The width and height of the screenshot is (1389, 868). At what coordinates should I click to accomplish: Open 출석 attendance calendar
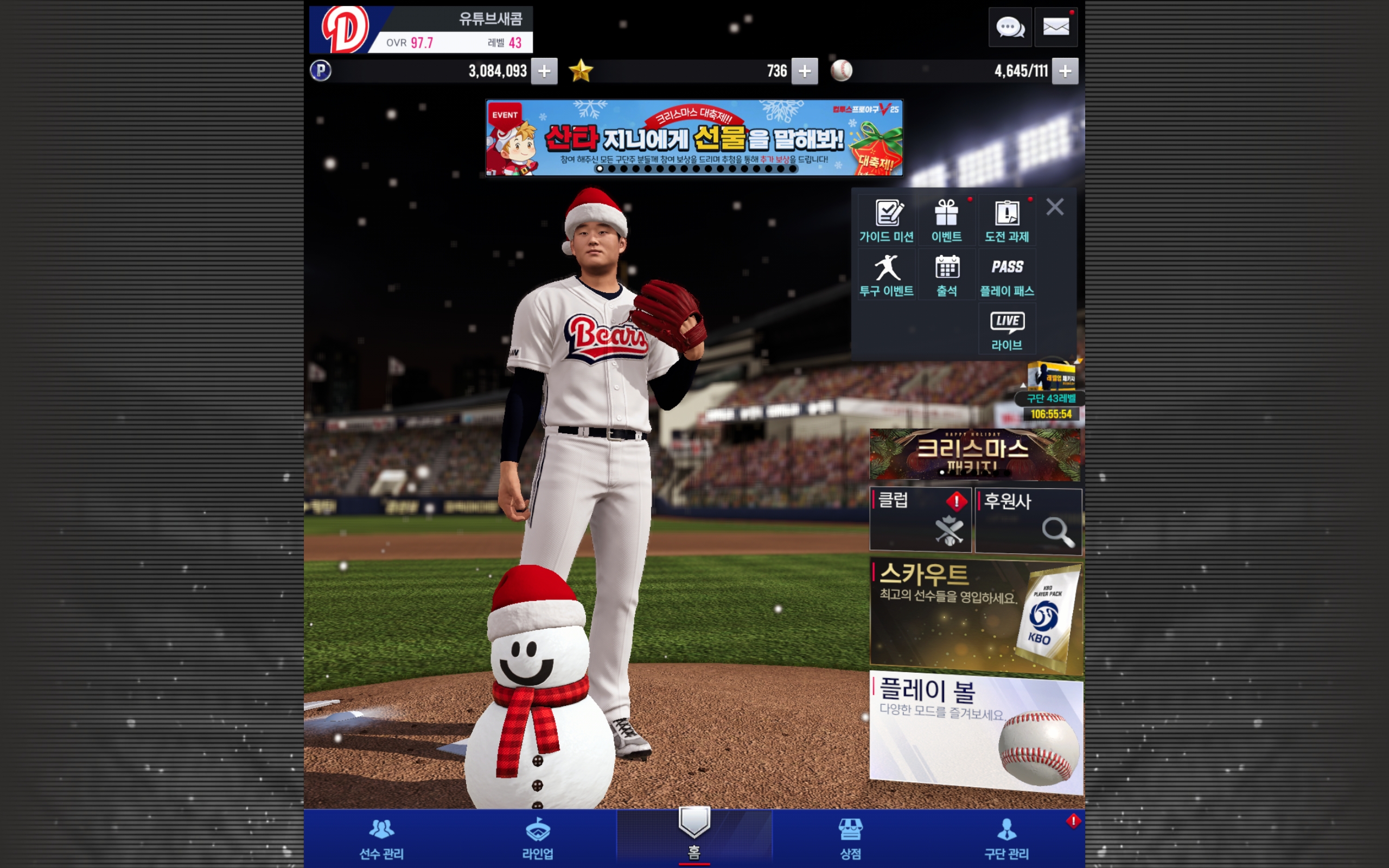(946, 275)
